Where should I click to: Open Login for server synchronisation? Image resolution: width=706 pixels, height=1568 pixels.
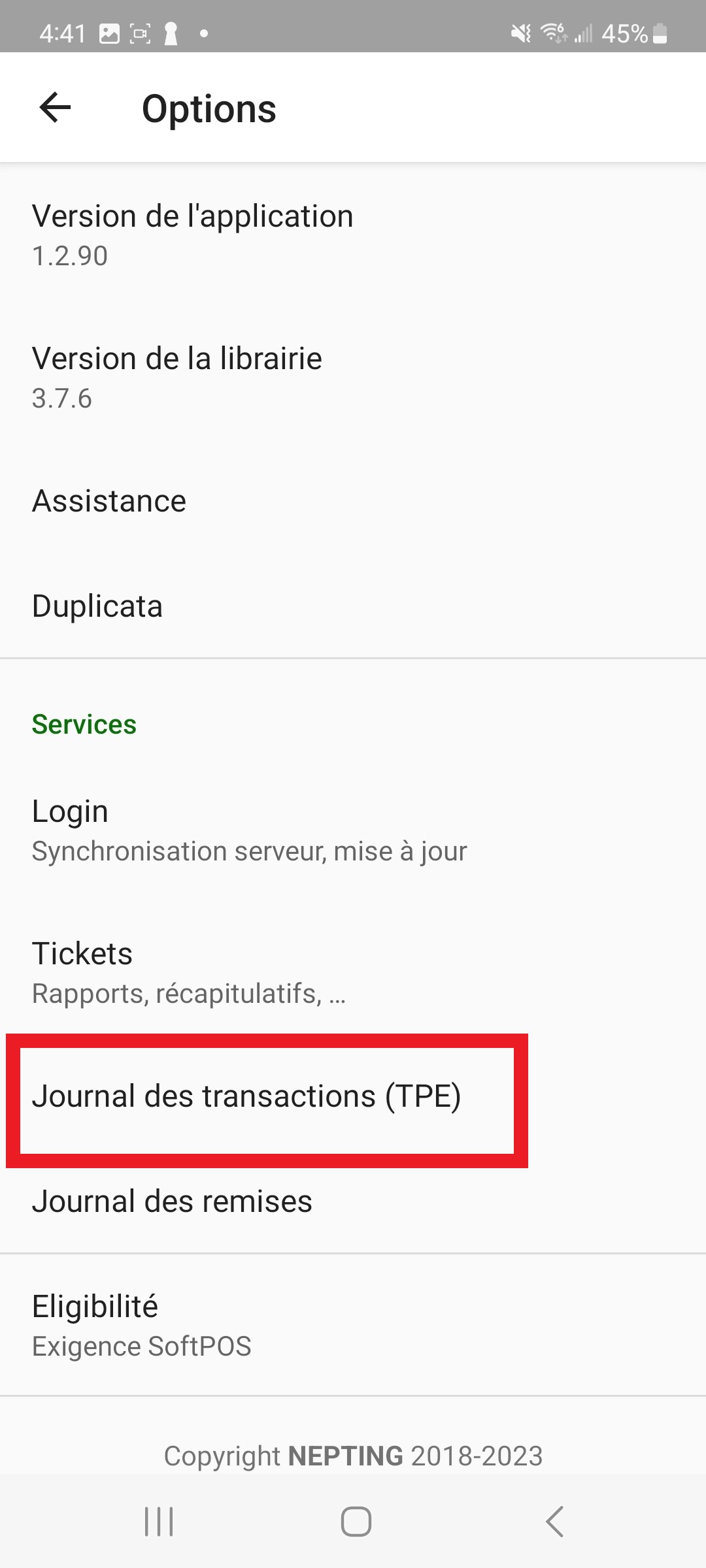(353, 830)
